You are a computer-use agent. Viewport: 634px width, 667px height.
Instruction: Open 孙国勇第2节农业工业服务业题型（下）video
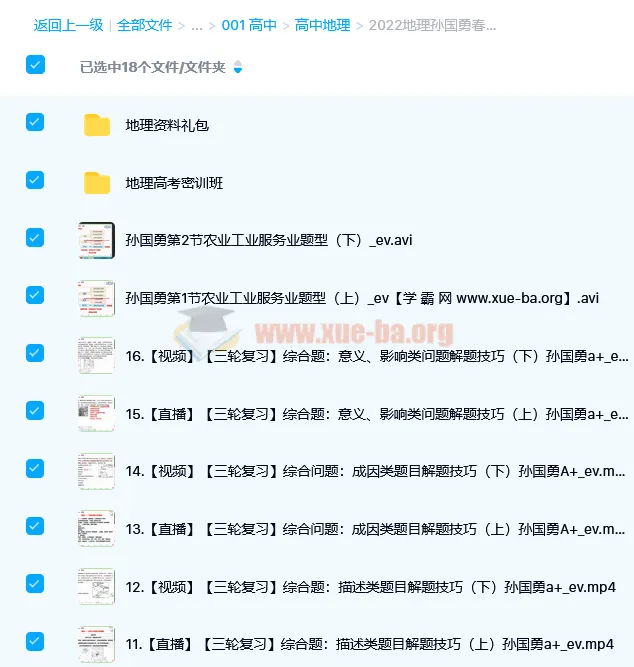(x=269, y=240)
